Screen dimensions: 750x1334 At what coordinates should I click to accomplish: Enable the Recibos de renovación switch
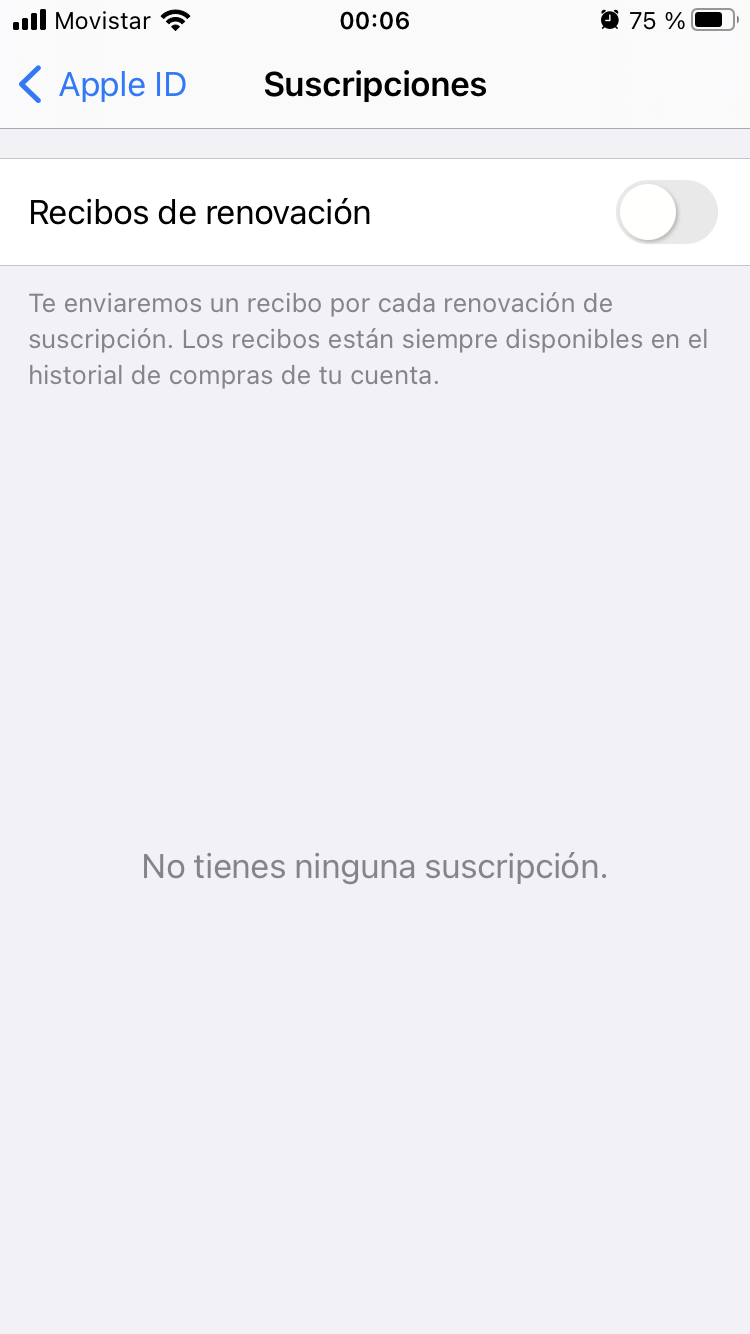pos(666,212)
